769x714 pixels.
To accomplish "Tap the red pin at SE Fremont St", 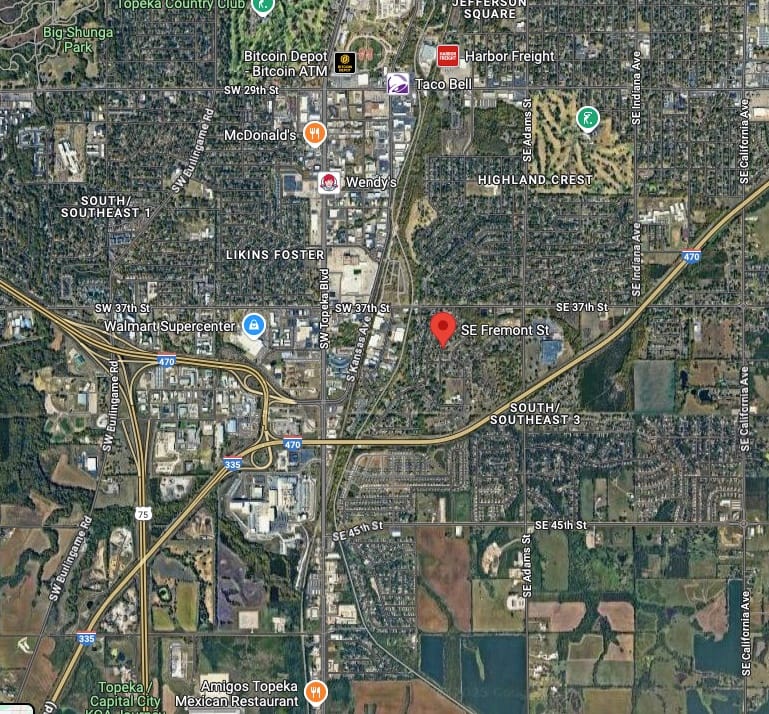I will [x=443, y=328].
